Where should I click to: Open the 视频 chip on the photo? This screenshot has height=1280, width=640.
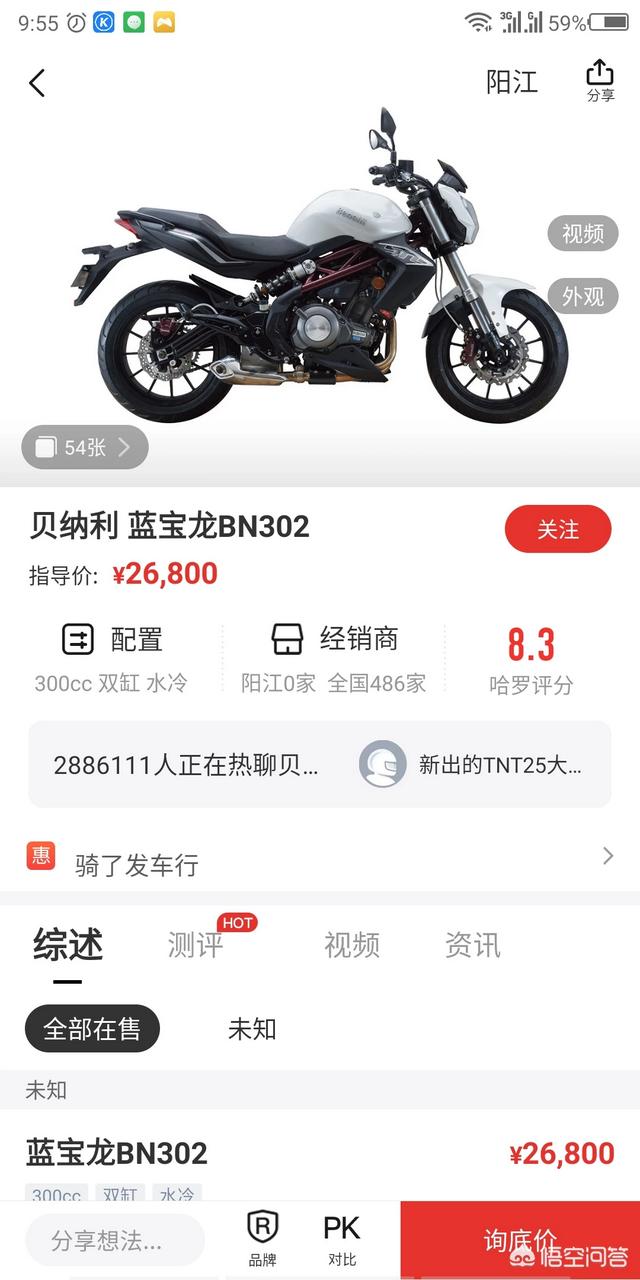tap(583, 234)
